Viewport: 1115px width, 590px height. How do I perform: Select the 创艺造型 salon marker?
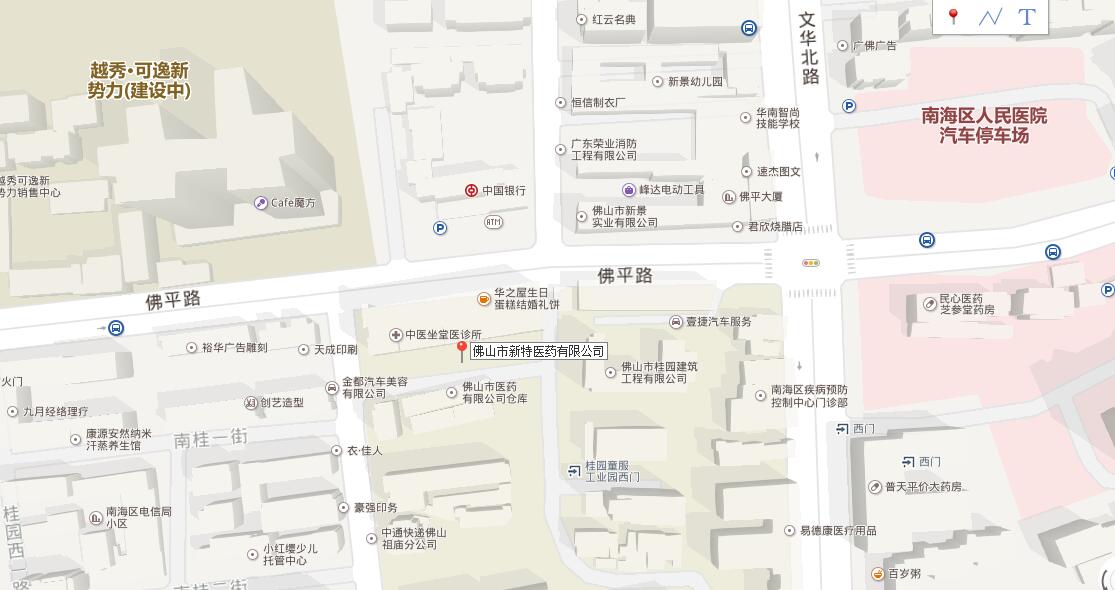pyautogui.click(x=250, y=403)
